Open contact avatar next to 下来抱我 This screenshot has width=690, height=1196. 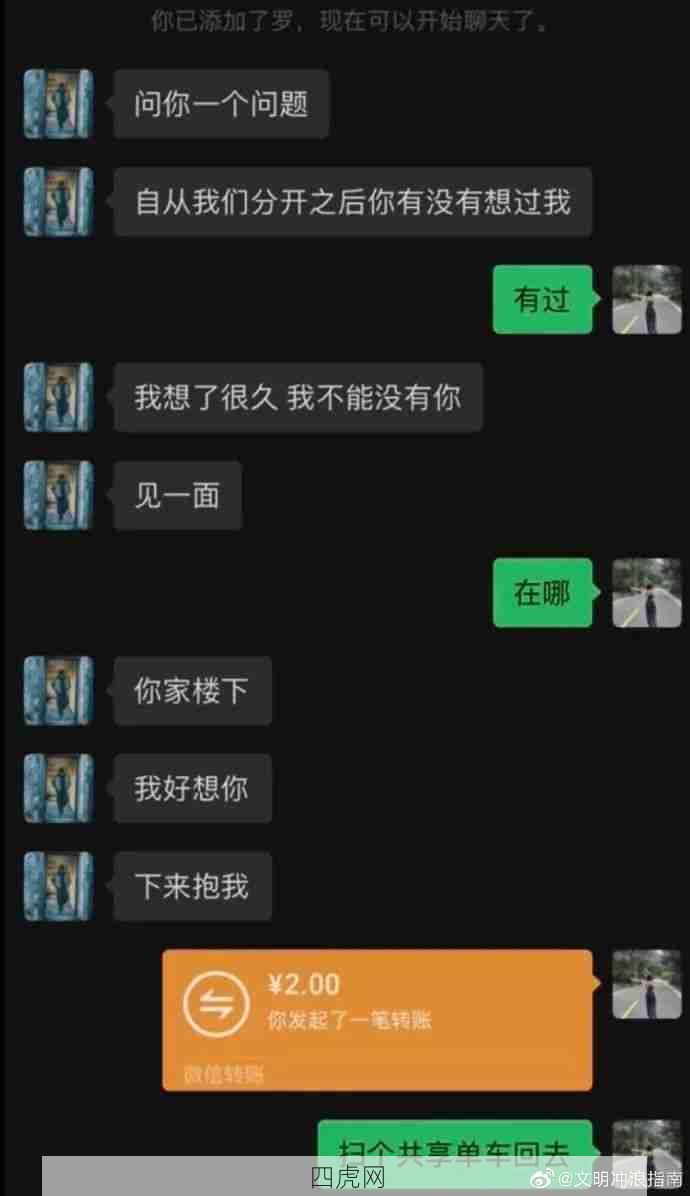click(58, 886)
